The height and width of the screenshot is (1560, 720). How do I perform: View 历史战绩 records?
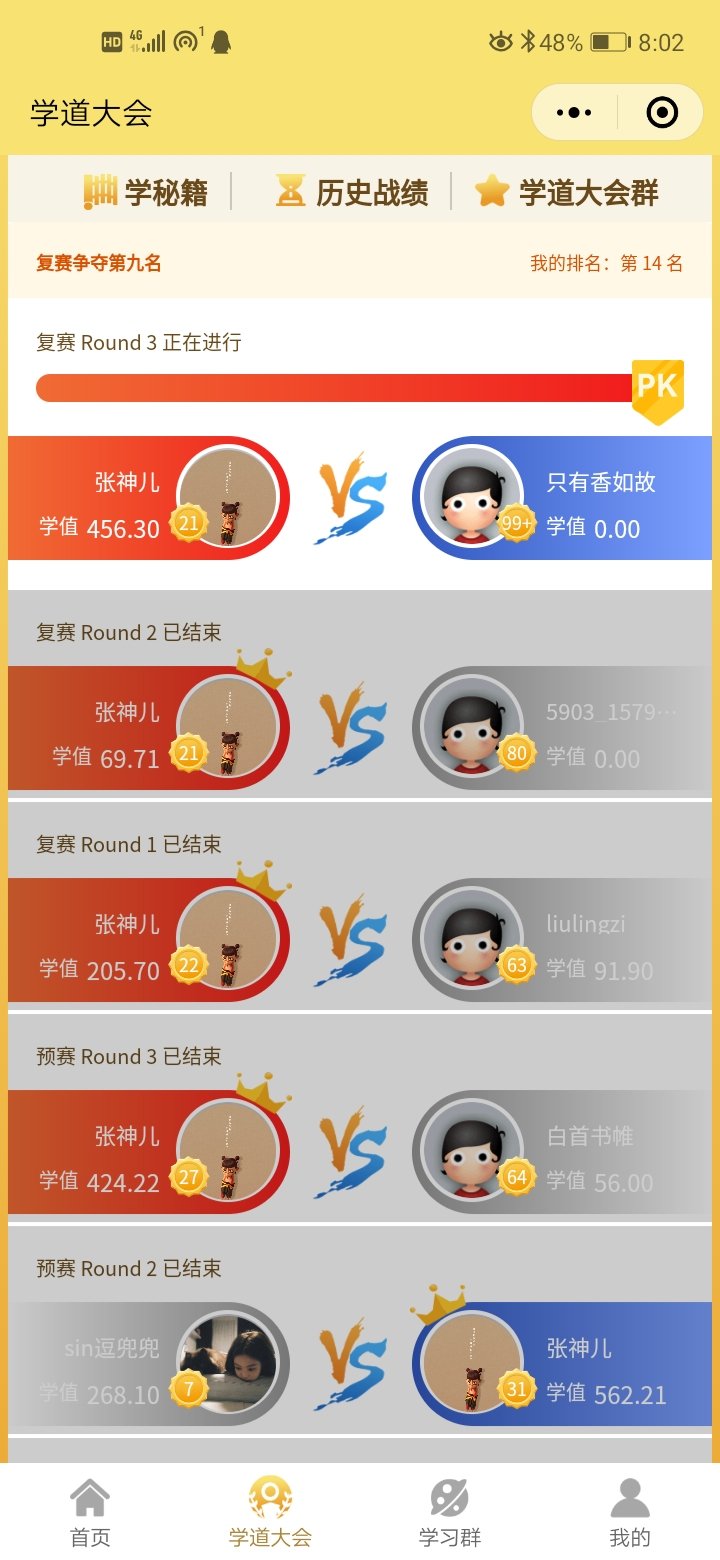352,191
